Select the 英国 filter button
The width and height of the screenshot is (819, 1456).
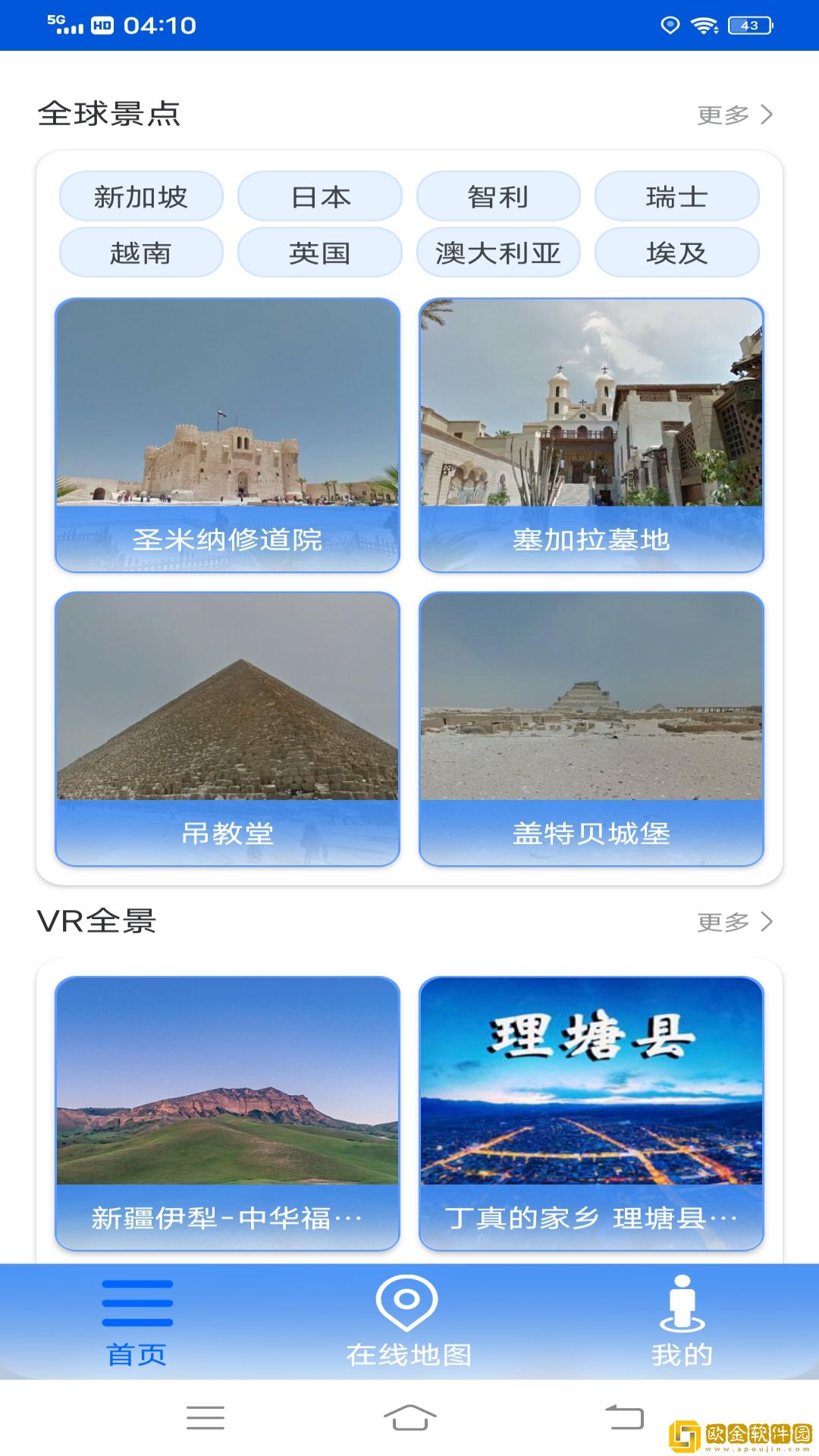pos(318,253)
